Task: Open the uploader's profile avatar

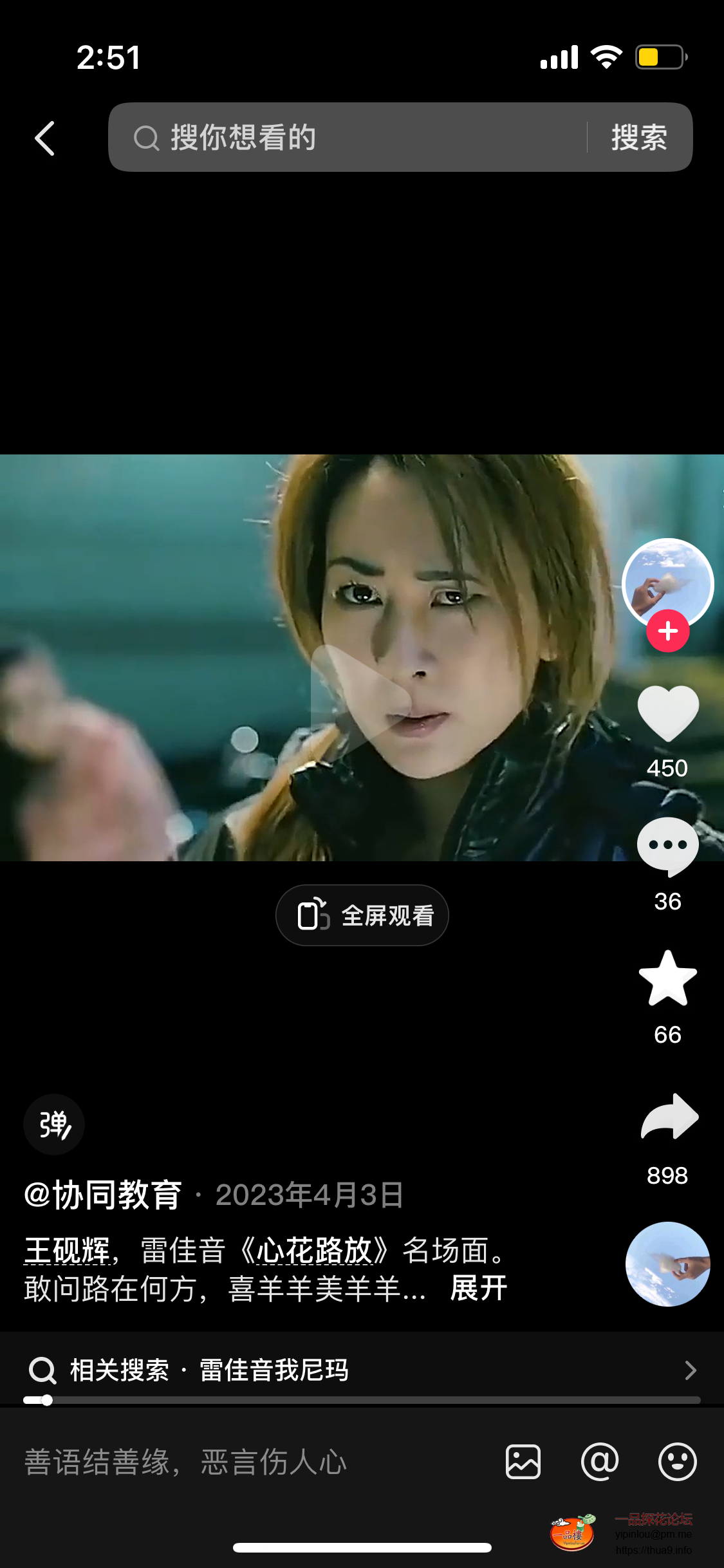Action: coord(667,582)
